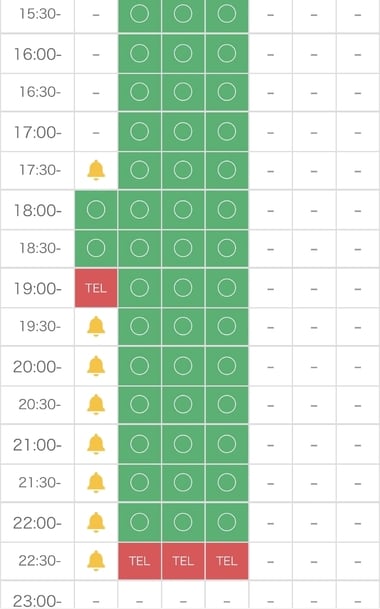The image size is (380, 609).
Task: Tap the red TEL cell in the 19:00 row
Action: point(96,288)
